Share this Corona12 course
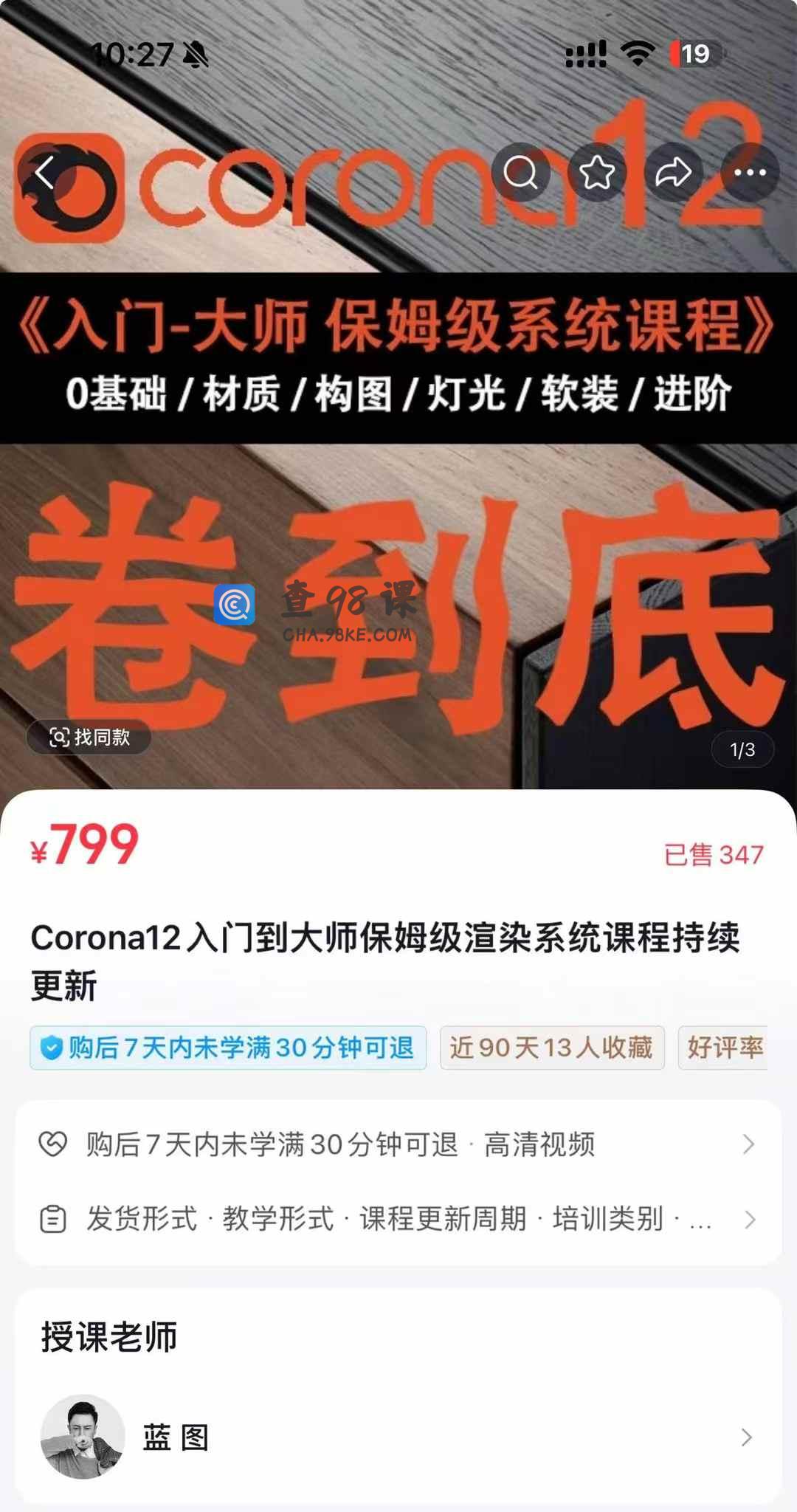This screenshot has width=797, height=1512. tap(673, 173)
